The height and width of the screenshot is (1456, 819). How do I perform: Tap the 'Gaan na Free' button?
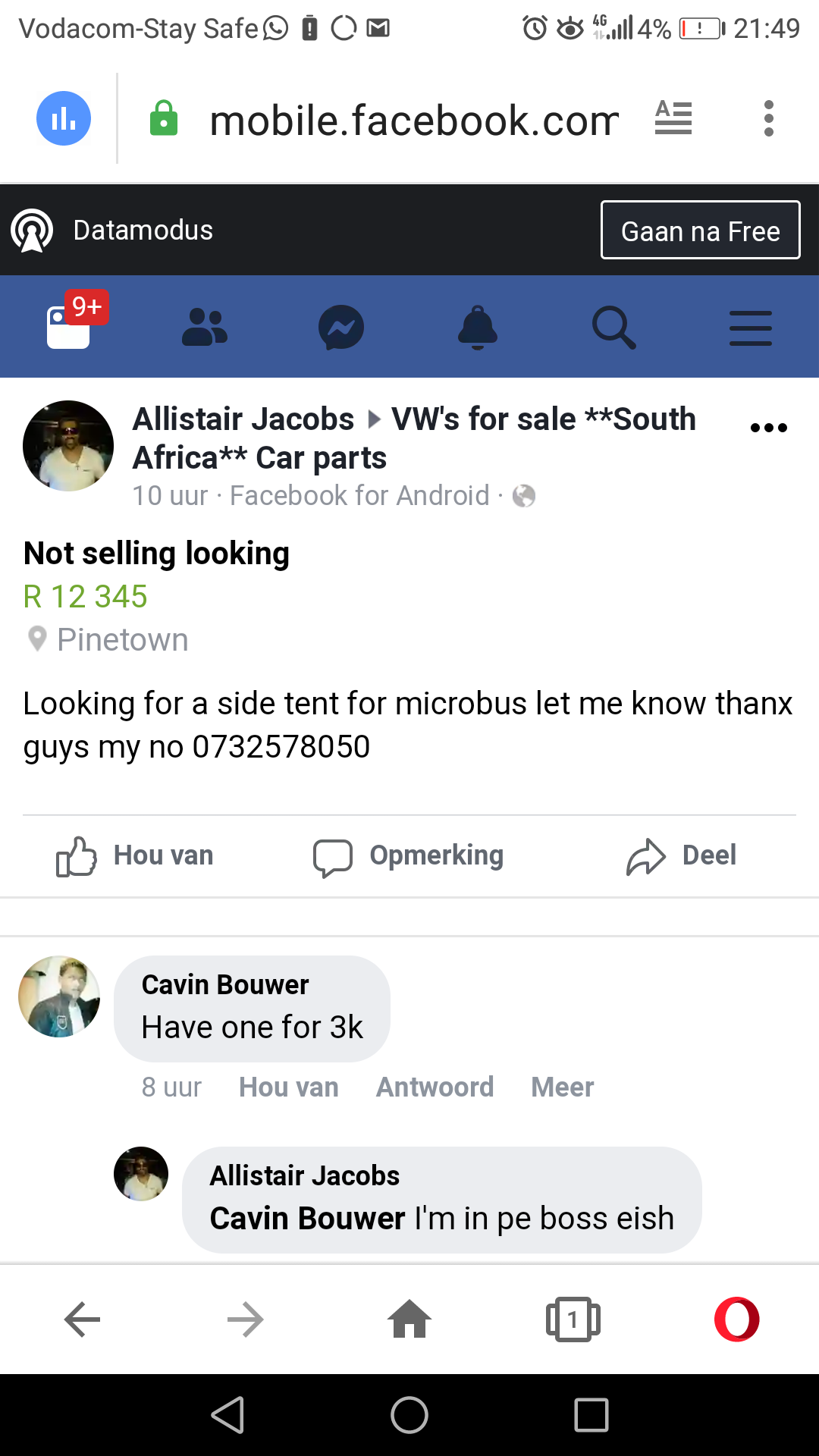[x=700, y=230]
